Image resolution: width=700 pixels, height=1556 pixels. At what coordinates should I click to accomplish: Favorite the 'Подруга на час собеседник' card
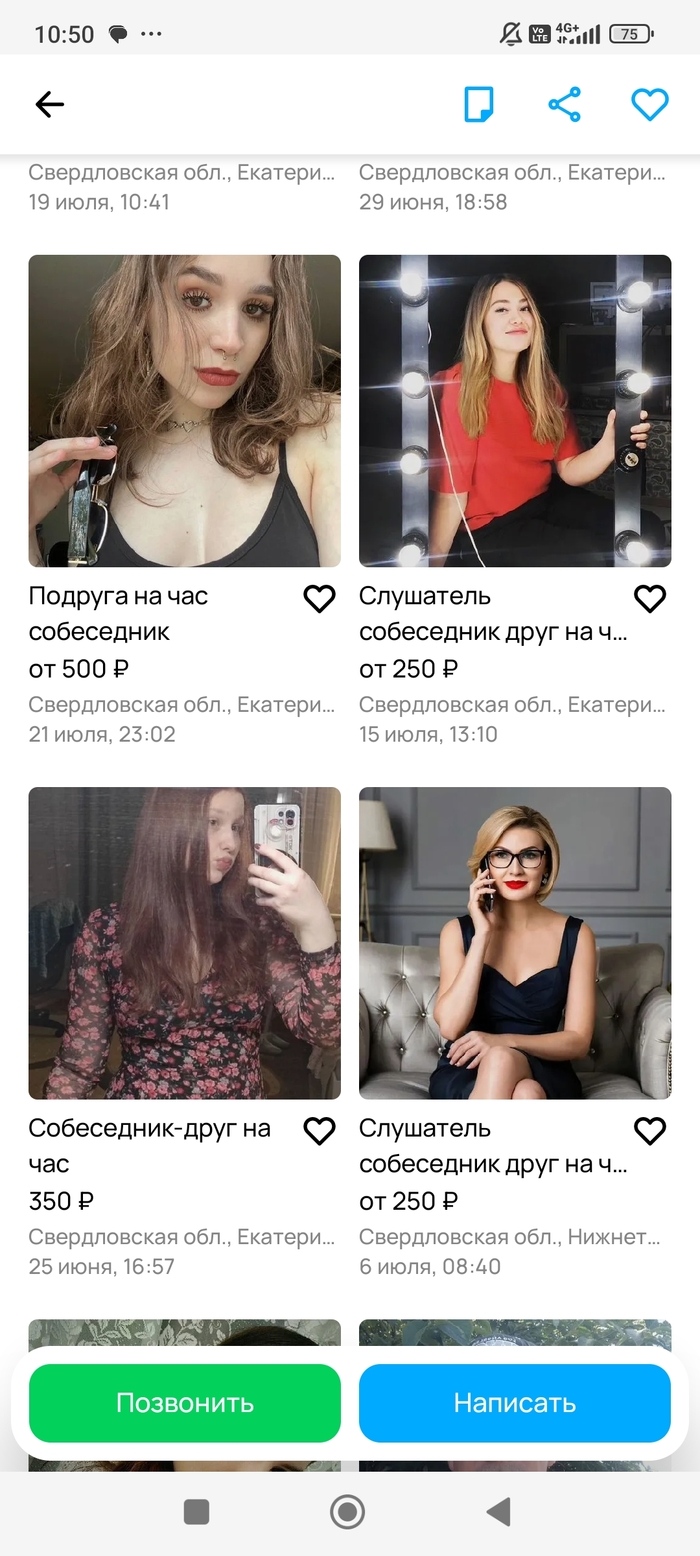coord(319,599)
